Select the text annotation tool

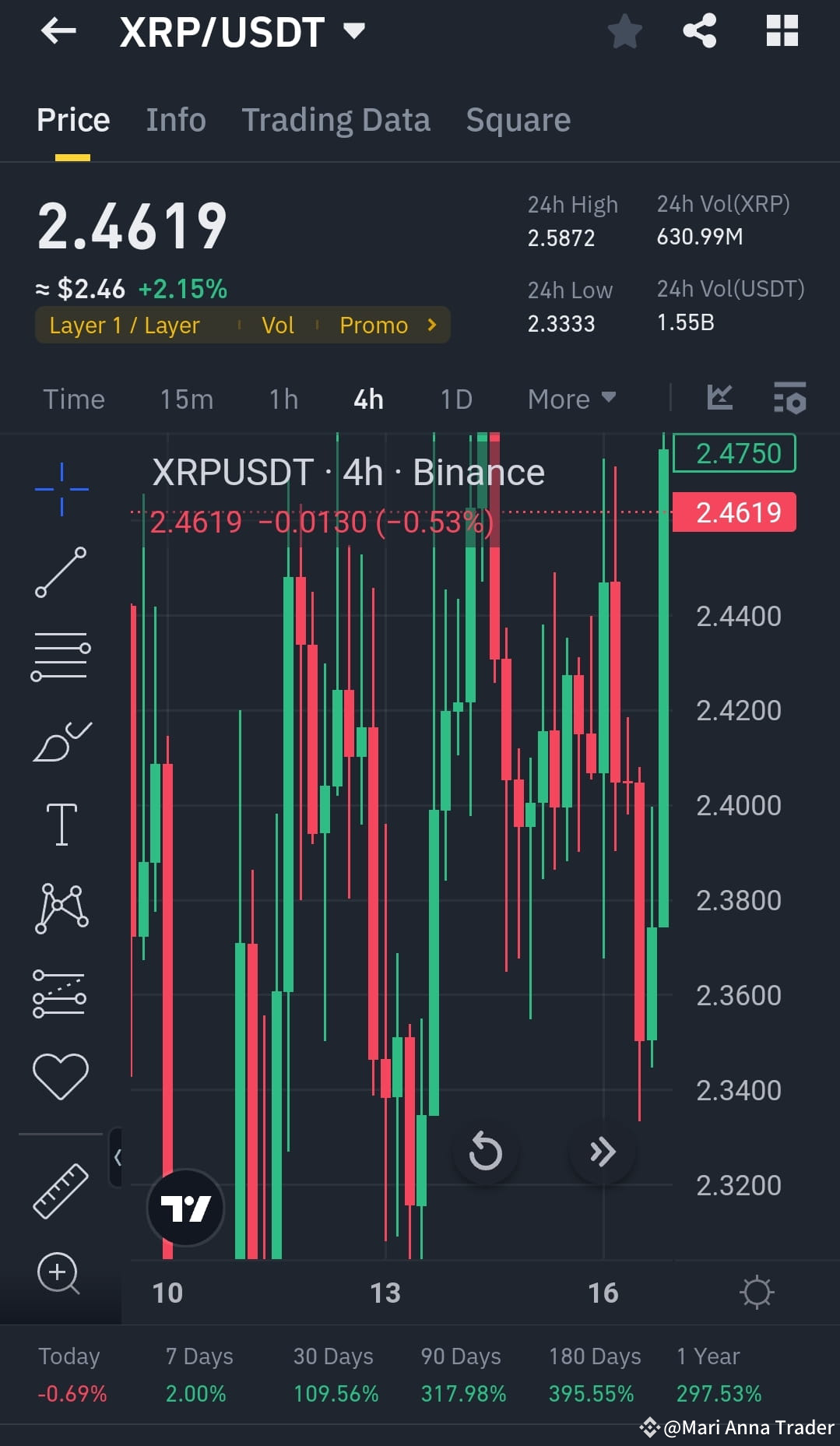point(61,824)
